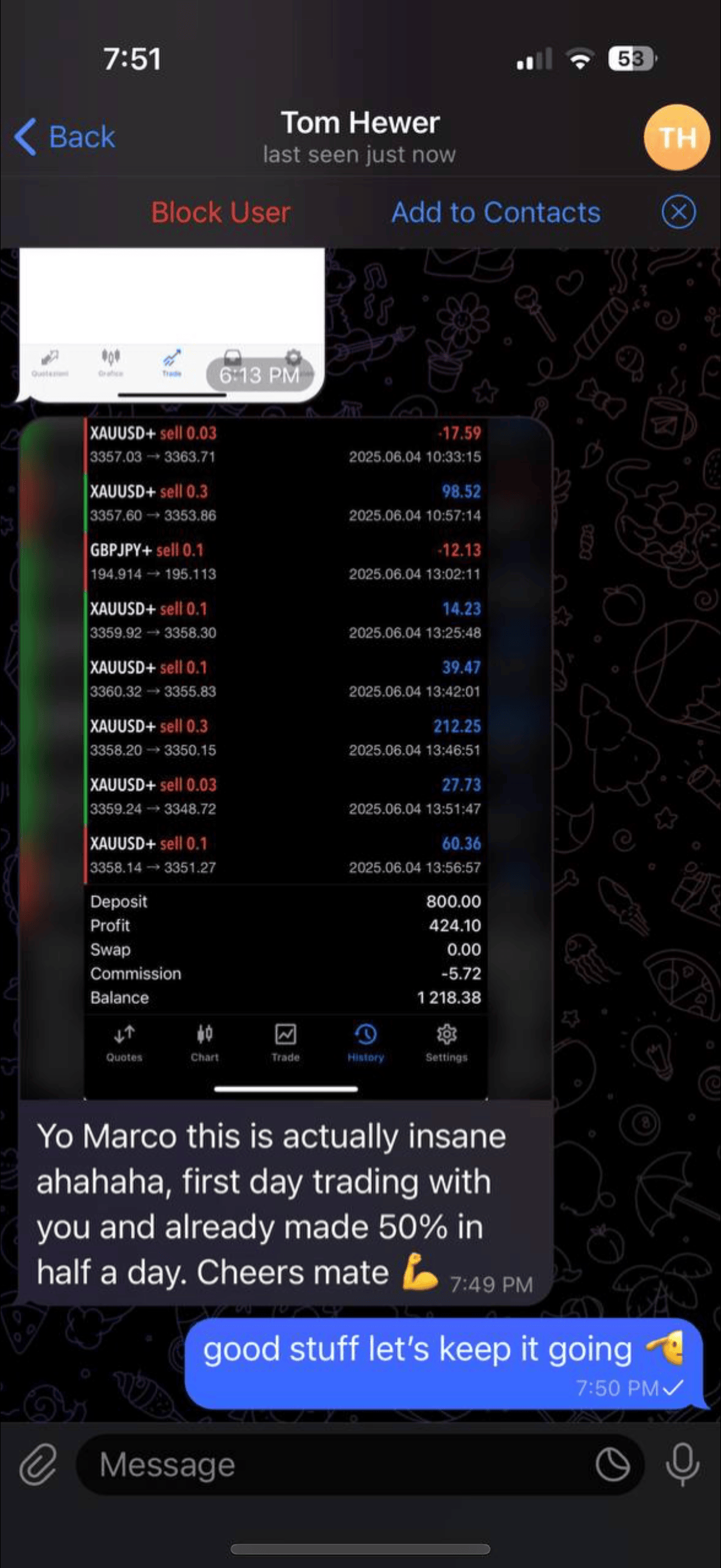Open Tom Hewer's profile avatar
The height and width of the screenshot is (1568, 721).
[x=676, y=137]
